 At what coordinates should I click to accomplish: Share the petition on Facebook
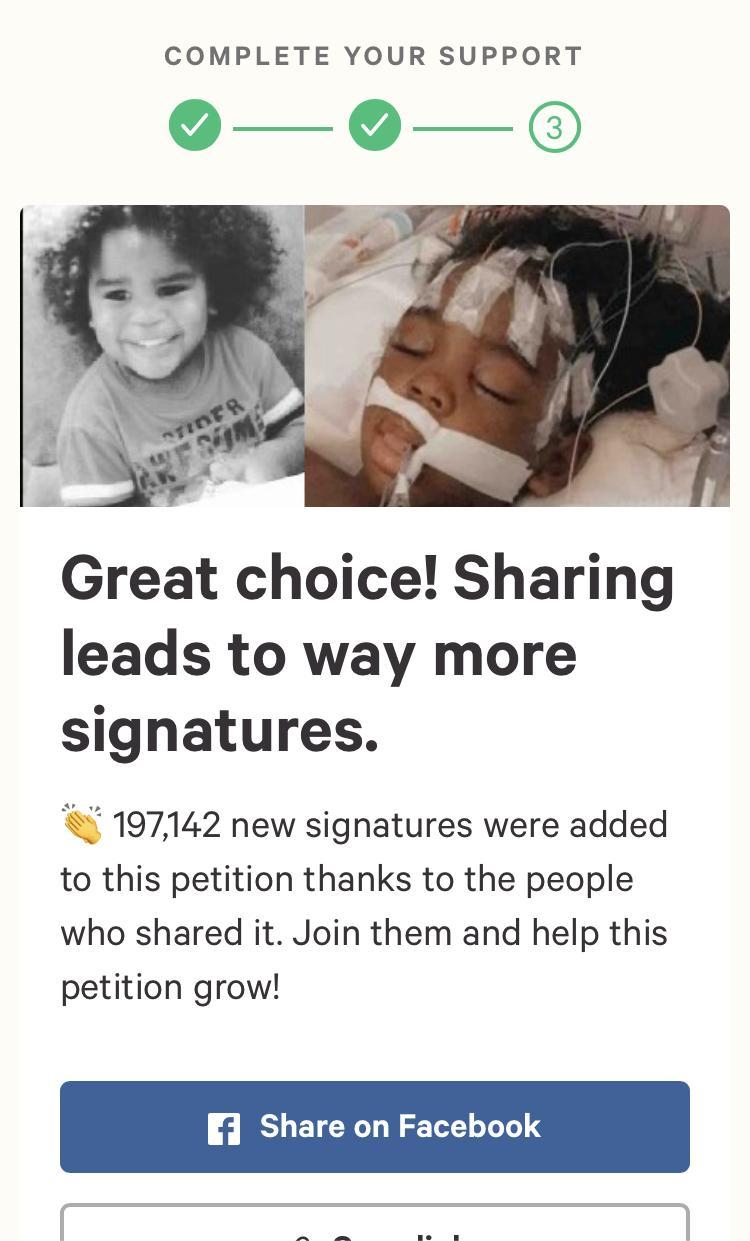pos(374,1126)
